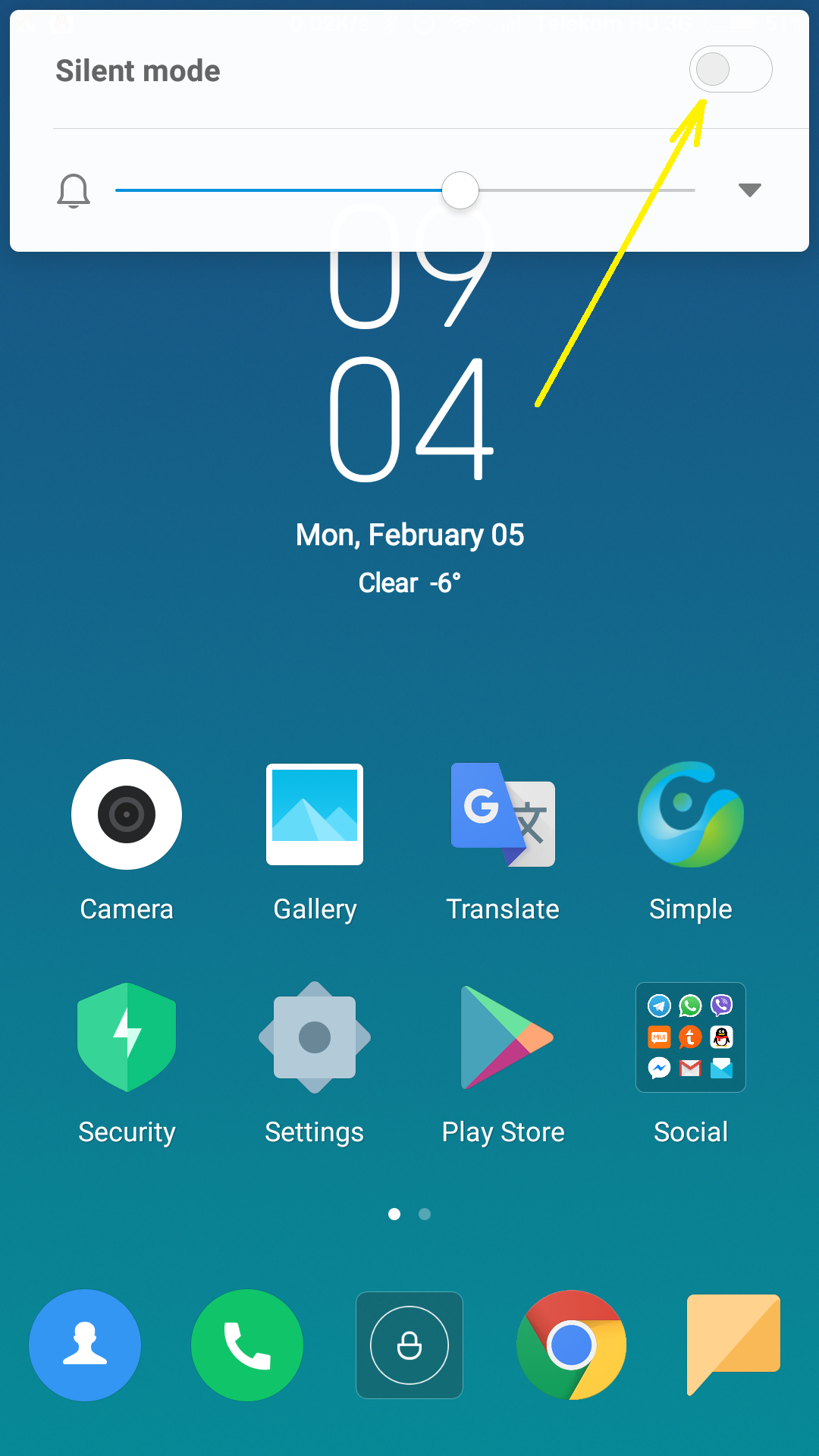Image resolution: width=819 pixels, height=1456 pixels.
Task: Open the Camera app
Action: coord(127,814)
